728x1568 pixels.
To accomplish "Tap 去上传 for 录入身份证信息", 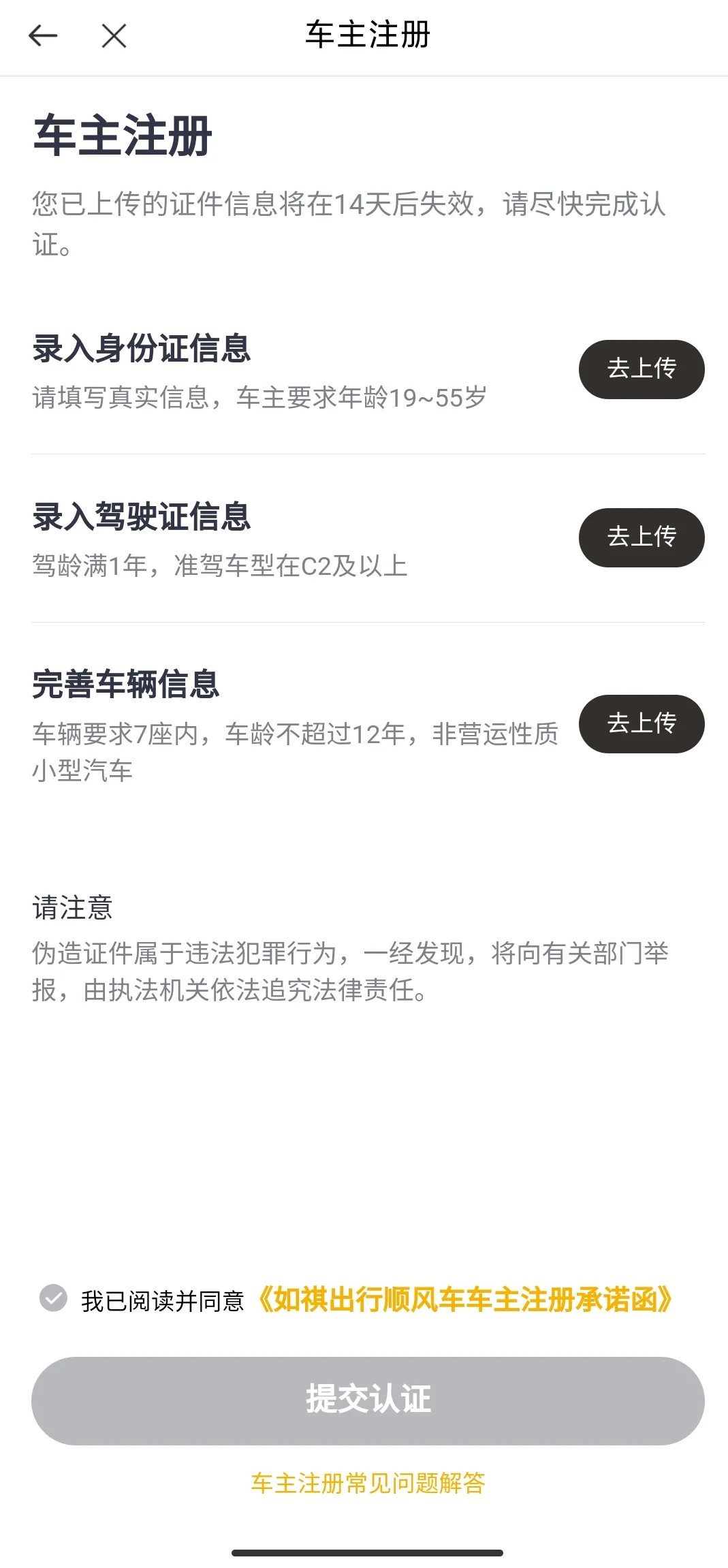I will click(641, 369).
